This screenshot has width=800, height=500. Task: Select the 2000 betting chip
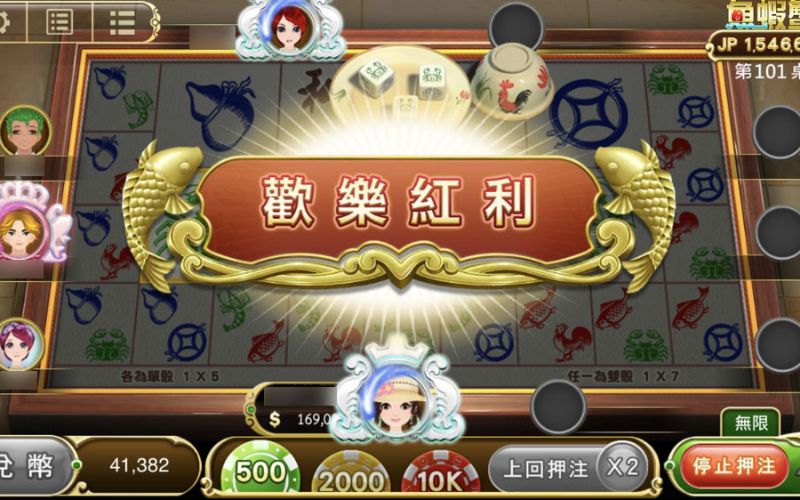click(x=351, y=478)
